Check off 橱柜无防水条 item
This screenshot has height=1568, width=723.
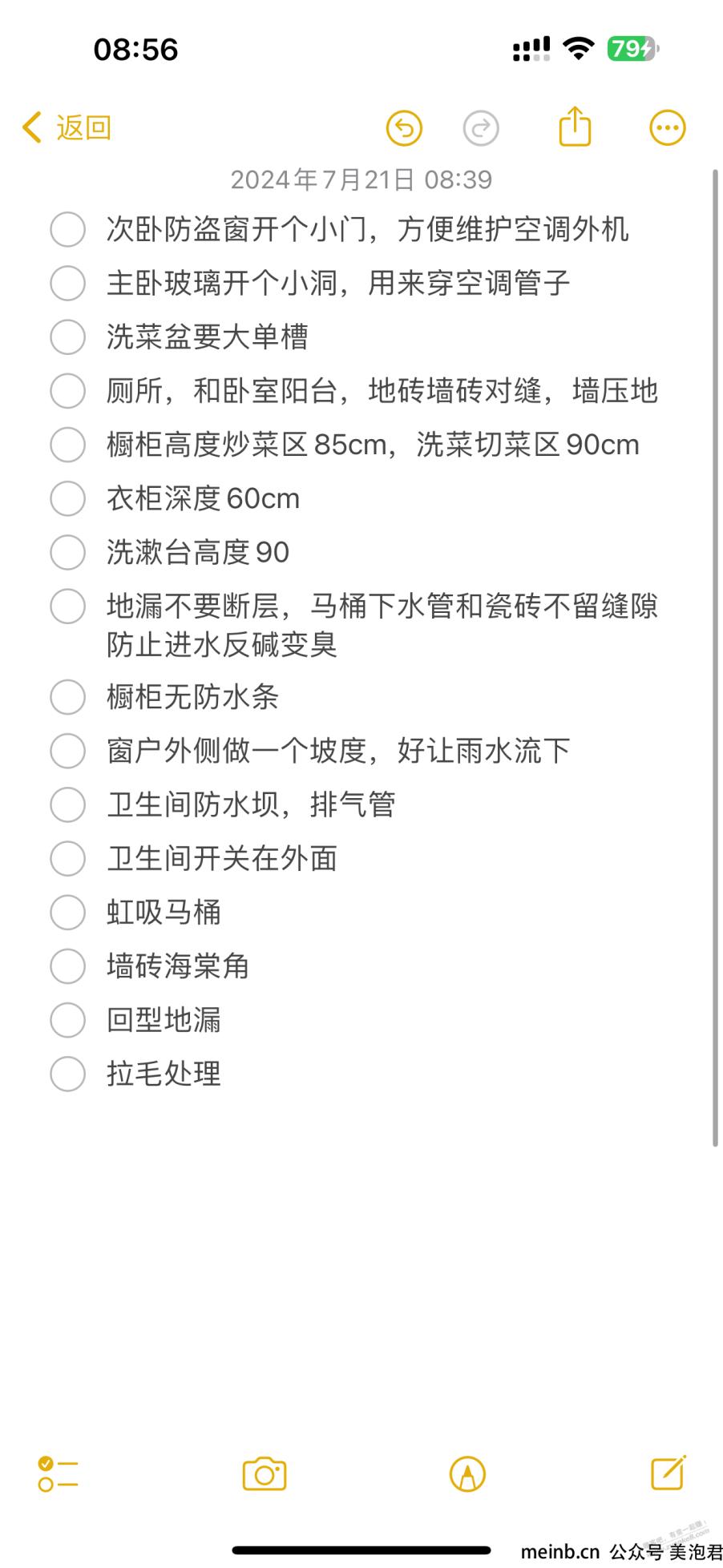pyautogui.click(x=67, y=698)
